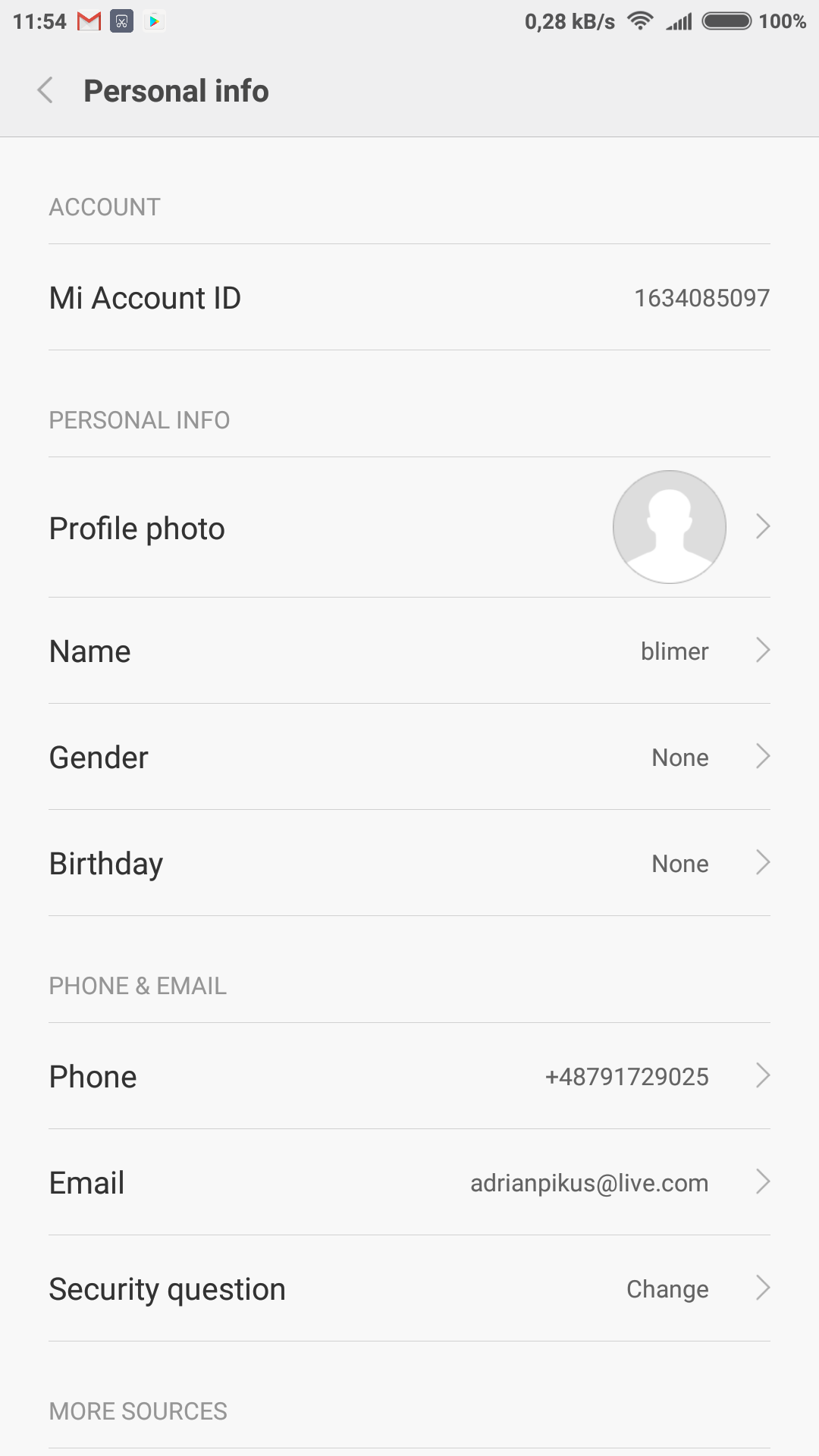Open the Email row
Screen dimensions: 819x1456
(409, 1182)
